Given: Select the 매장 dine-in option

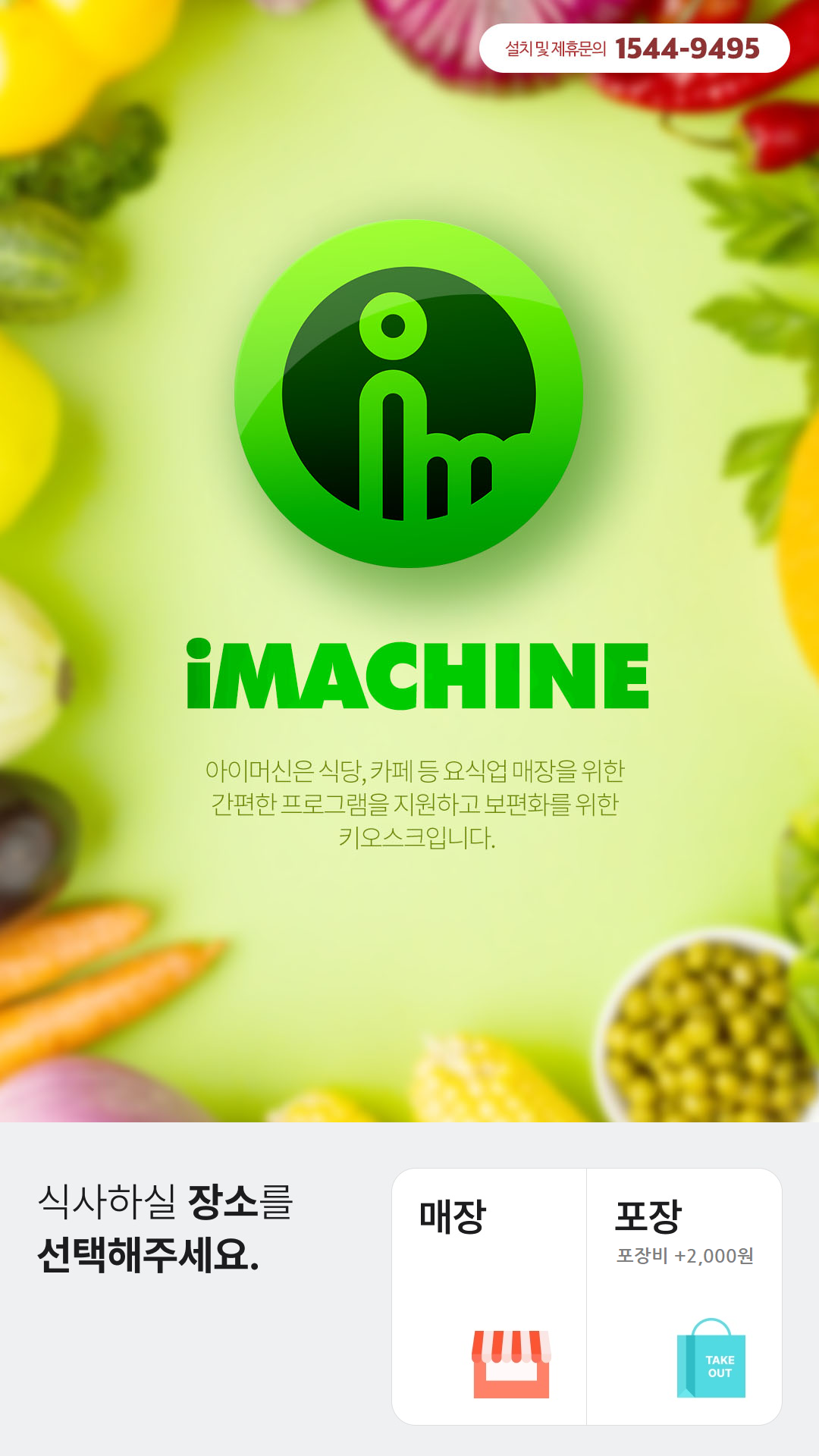Looking at the screenshot, I should tap(489, 1297).
